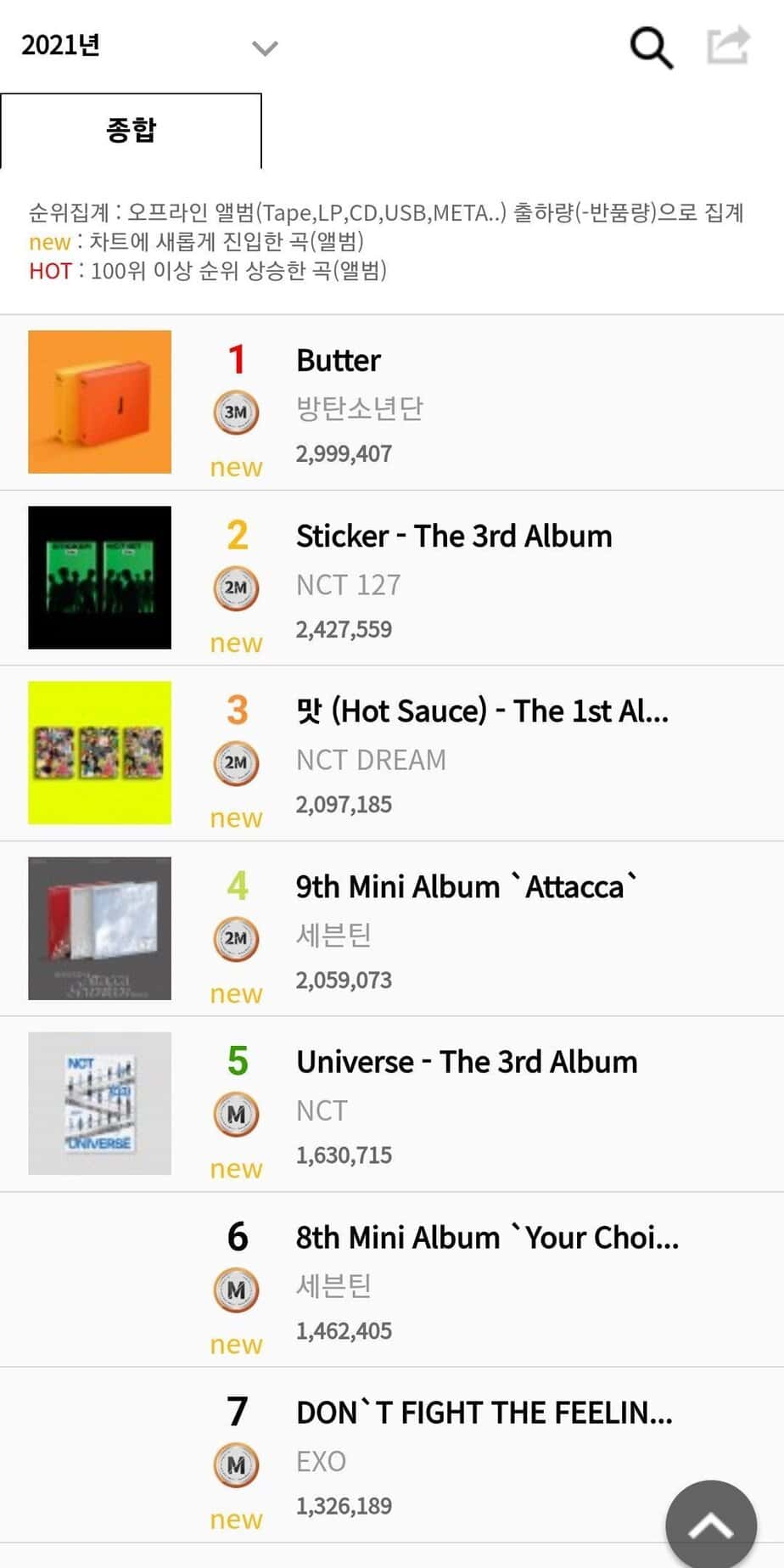The width and height of the screenshot is (784, 1568).
Task: Open 8th Mini Album Your Choice entry
Action: tap(486, 1238)
